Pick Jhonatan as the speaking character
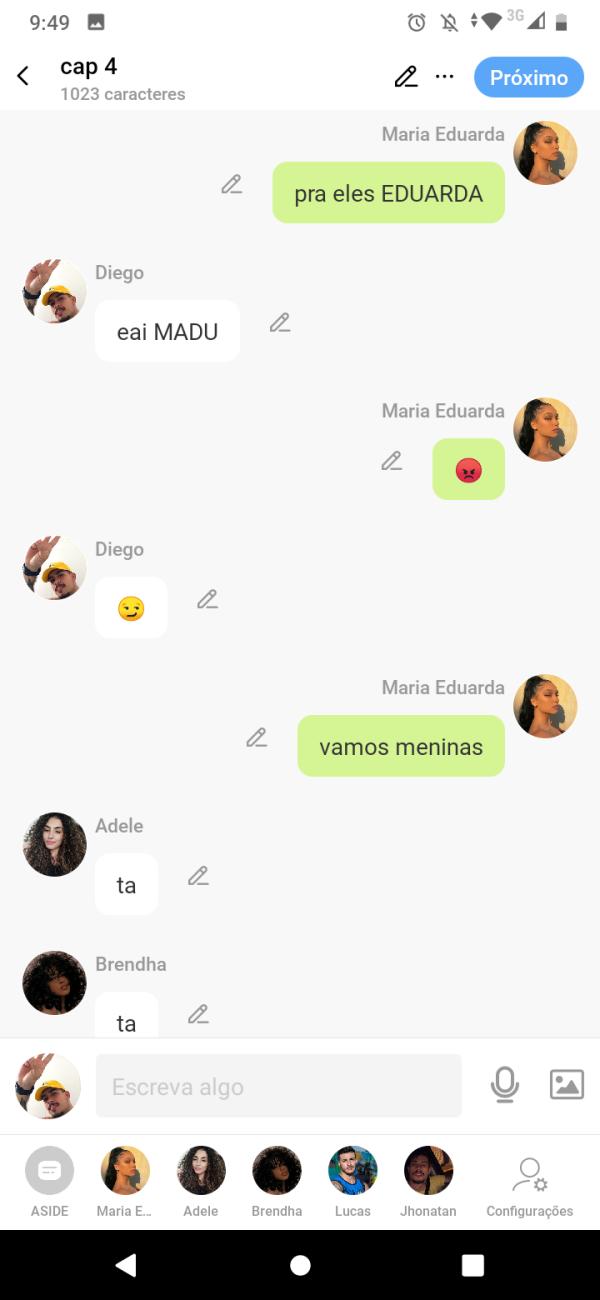The width and height of the screenshot is (600, 1300). coord(429,1180)
